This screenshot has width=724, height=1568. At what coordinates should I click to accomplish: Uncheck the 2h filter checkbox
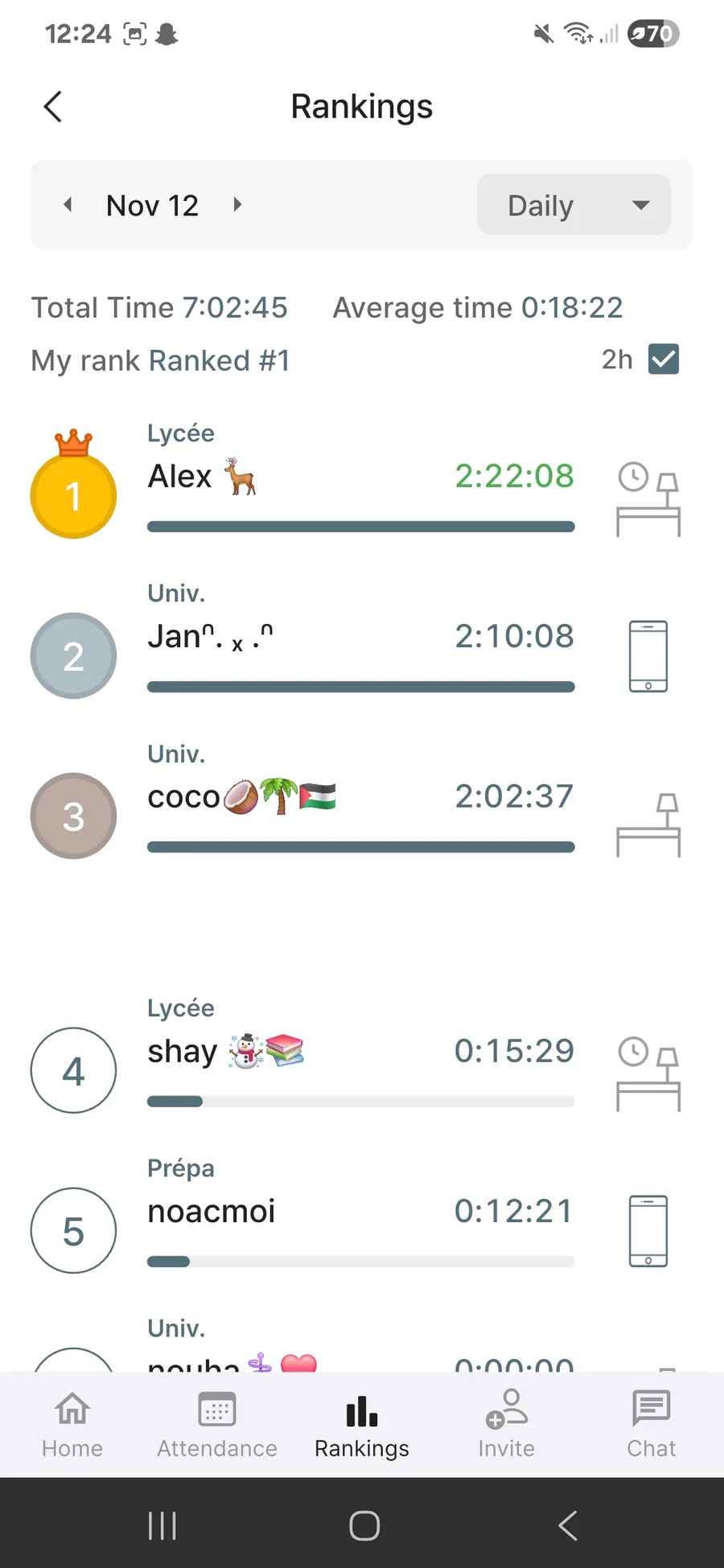coord(664,359)
